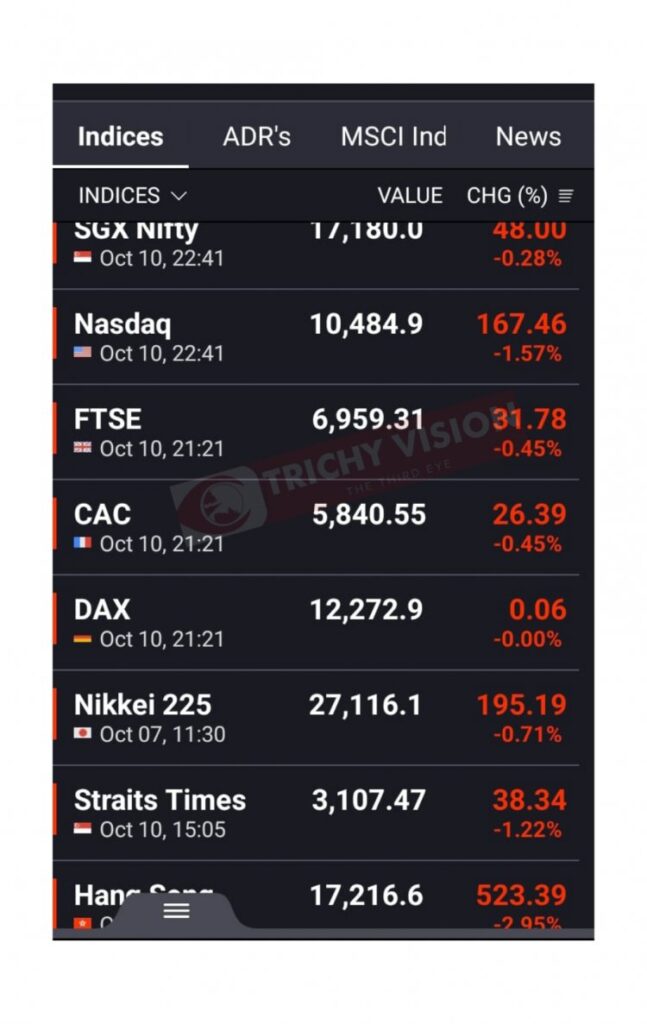The image size is (647, 1024).
Task: Tap the CHG (%) column toggle icon
Action: coord(566,196)
